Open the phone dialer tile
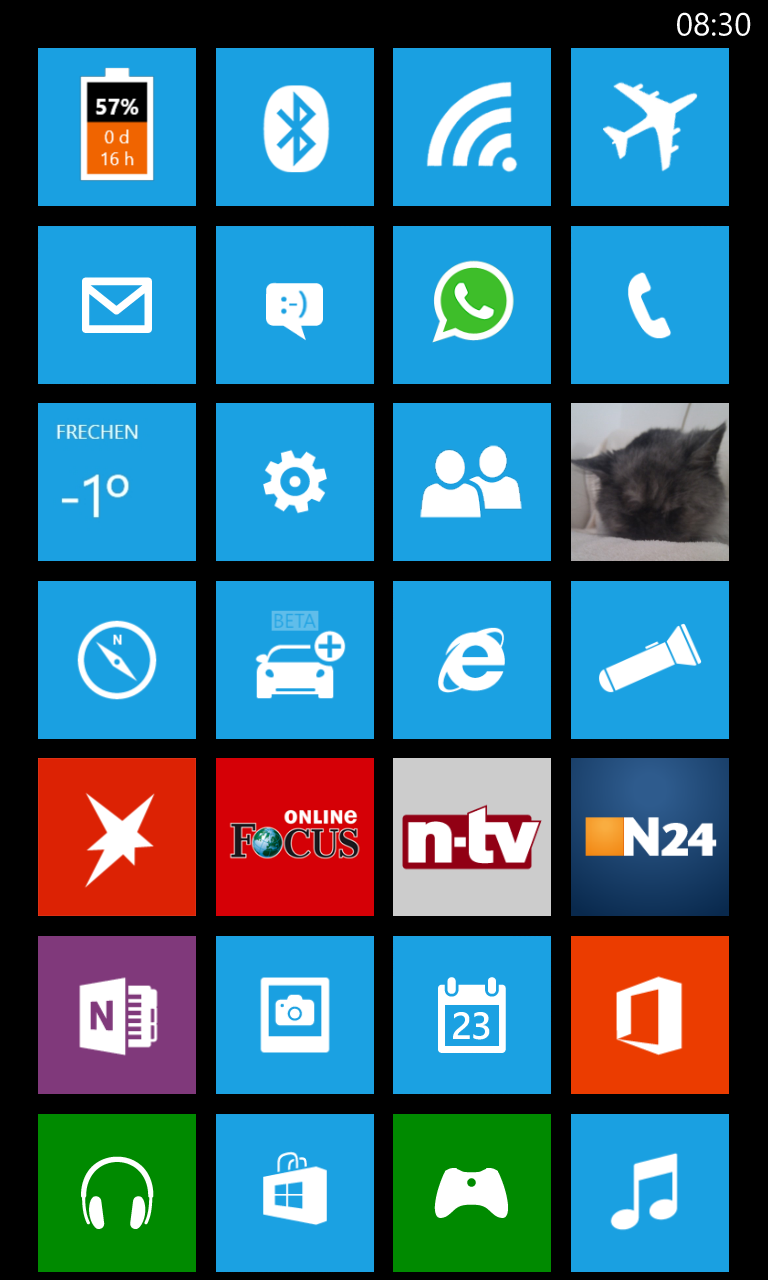This screenshot has width=768, height=1280. (x=650, y=305)
